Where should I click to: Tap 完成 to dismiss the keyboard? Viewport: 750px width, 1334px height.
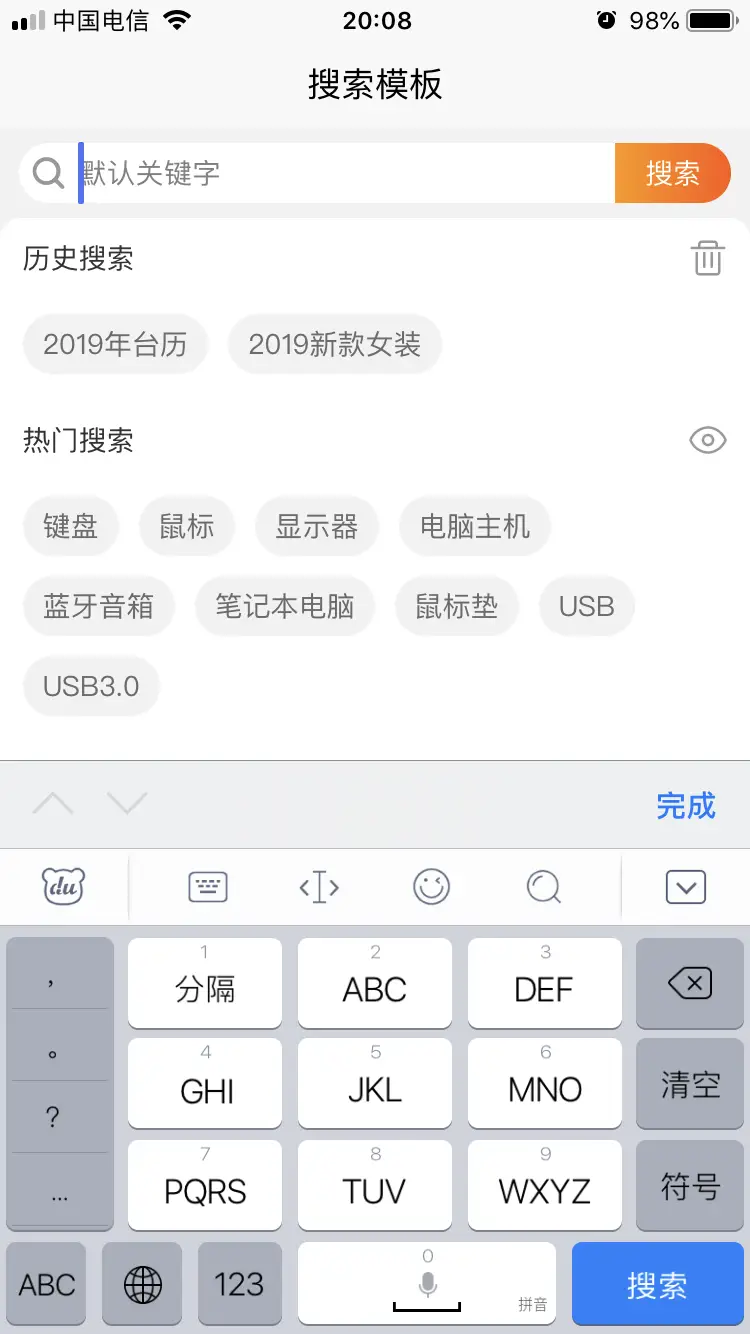coord(686,805)
